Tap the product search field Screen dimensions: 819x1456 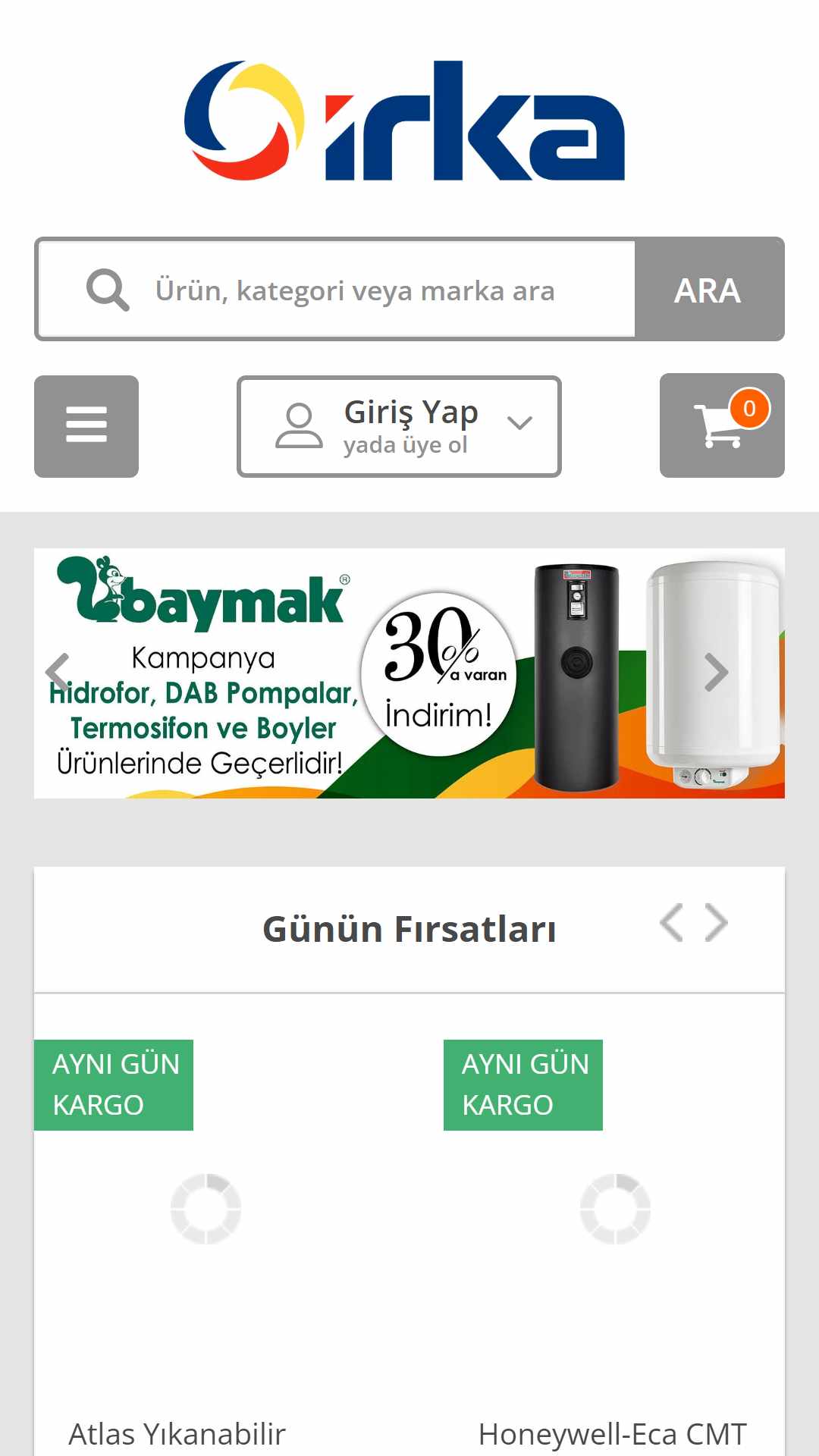point(355,290)
